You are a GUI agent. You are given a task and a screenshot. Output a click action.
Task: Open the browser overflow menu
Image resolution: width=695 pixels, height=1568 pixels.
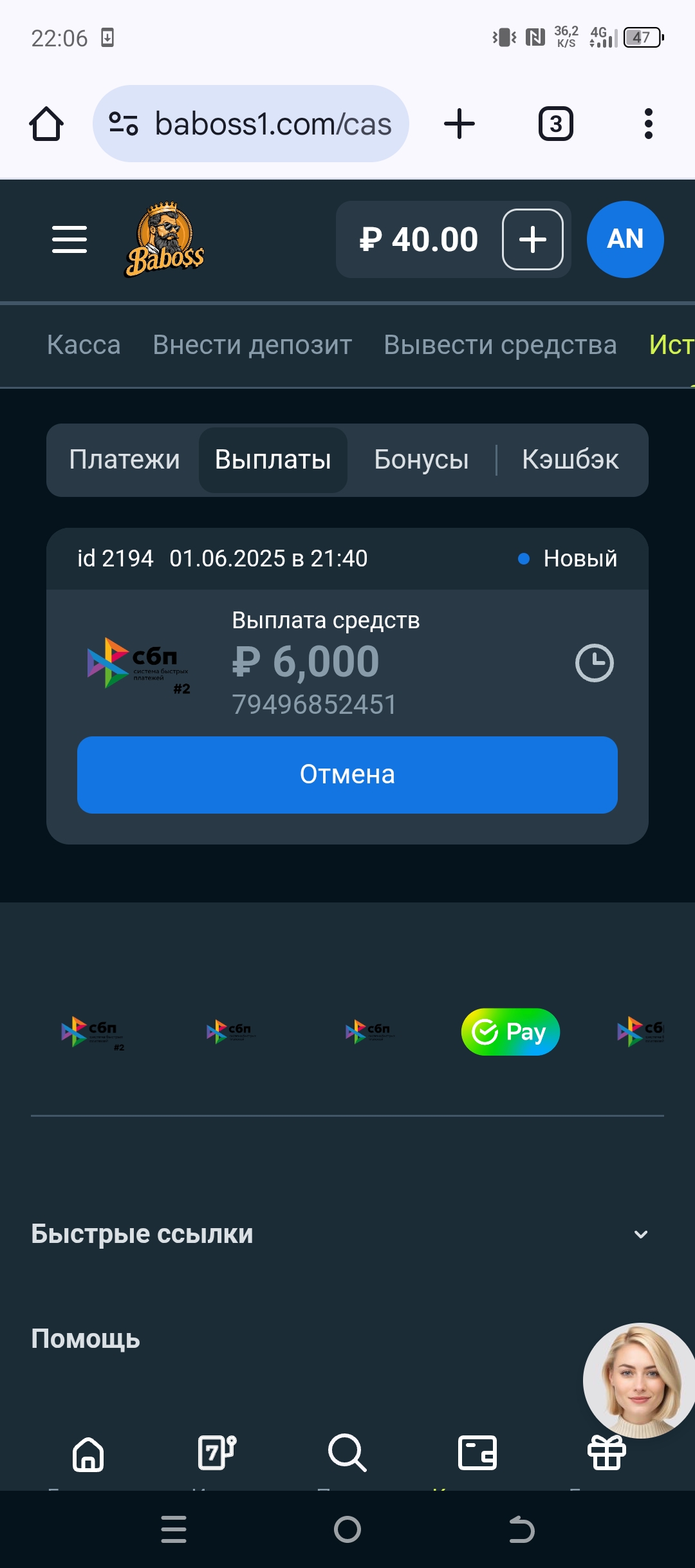[648, 124]
